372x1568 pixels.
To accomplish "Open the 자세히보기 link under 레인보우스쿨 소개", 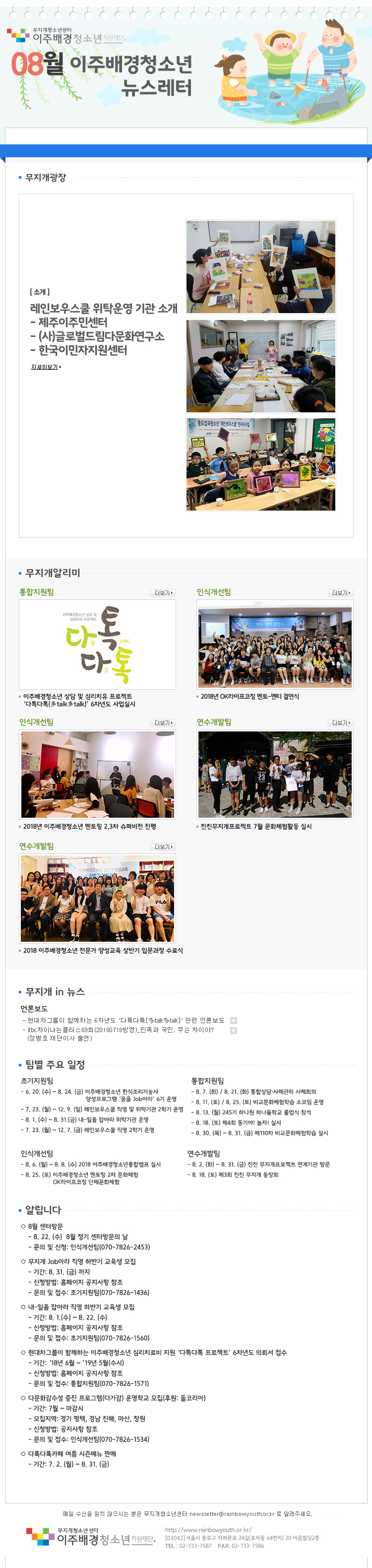I will 46,367.
